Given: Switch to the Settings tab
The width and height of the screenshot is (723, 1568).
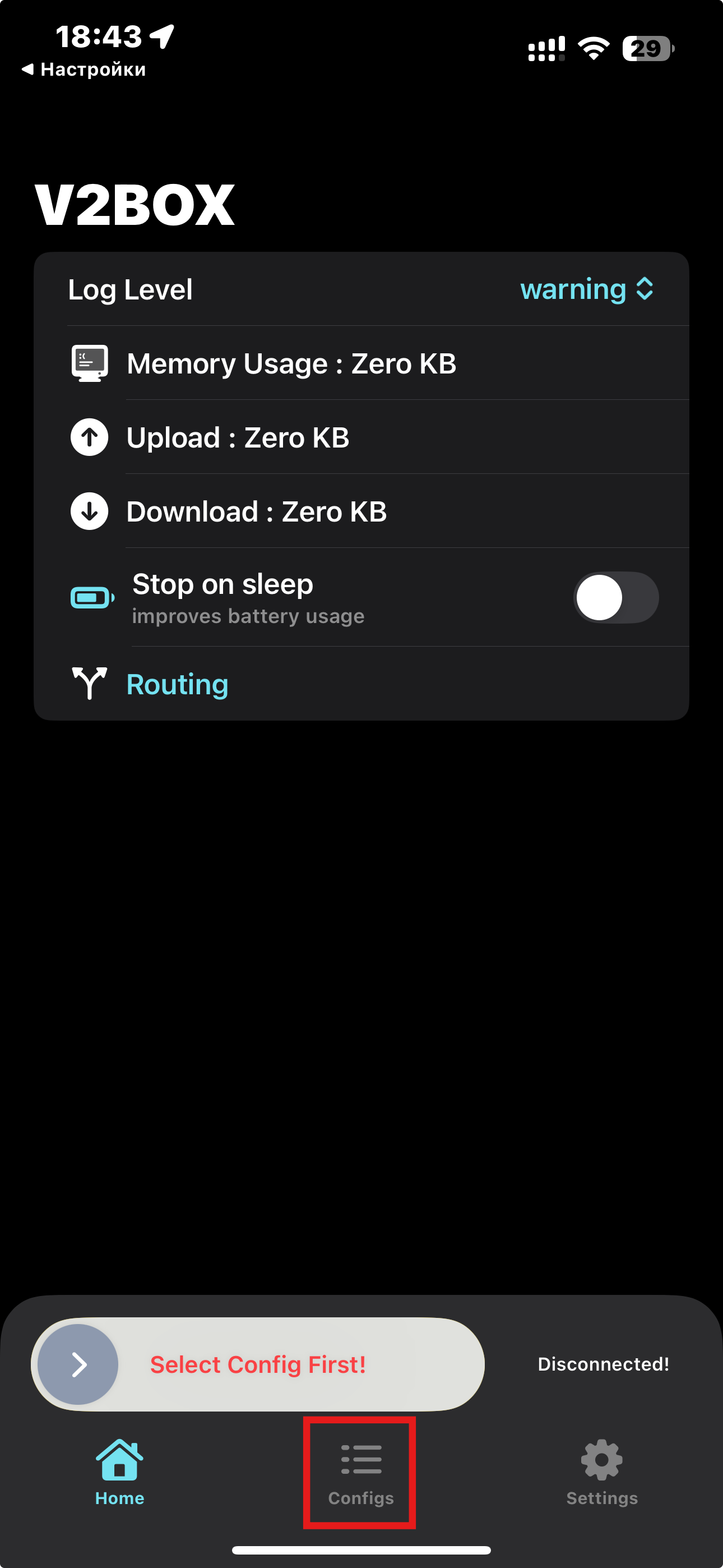Looking at the screenshot, I should pyautogui.click(x=601, y=1472).
